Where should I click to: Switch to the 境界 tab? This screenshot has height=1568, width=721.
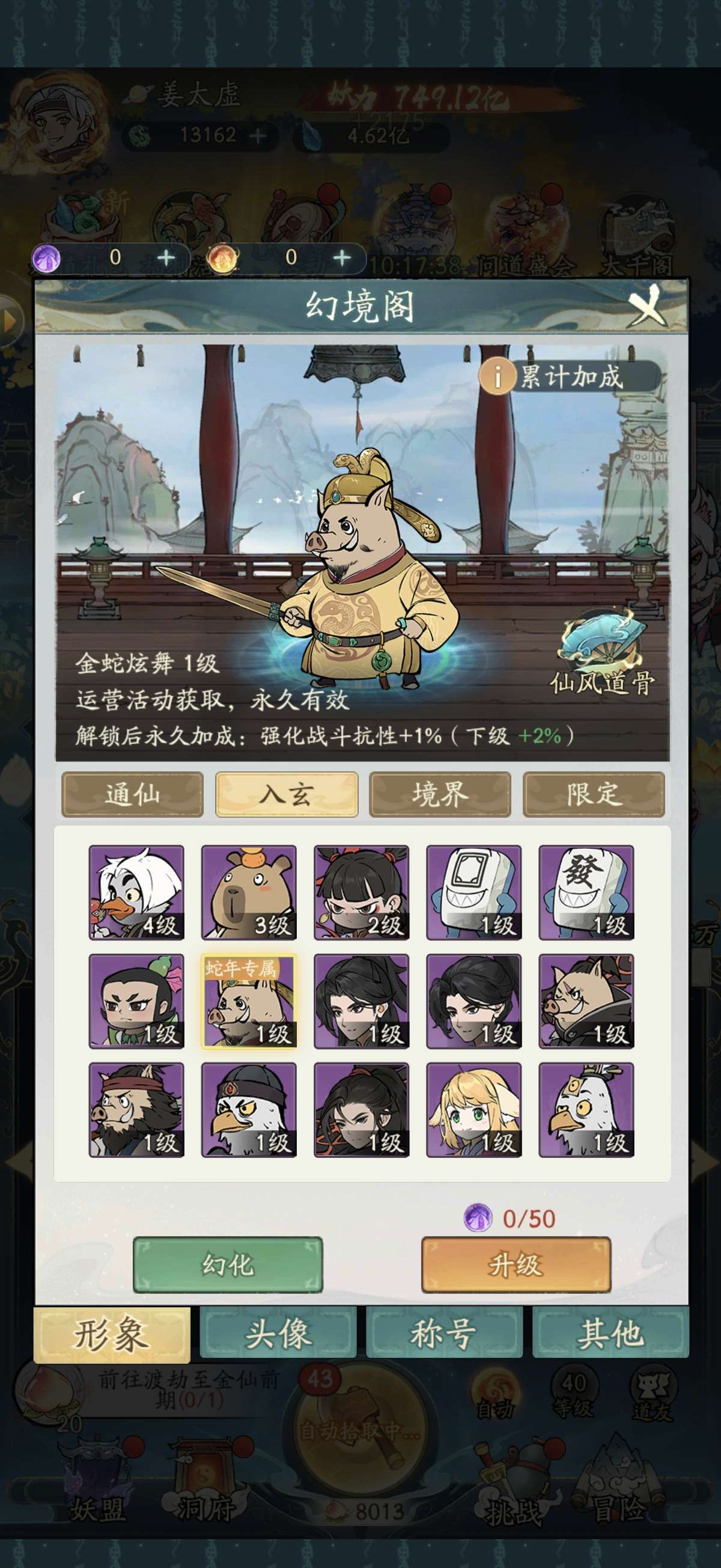click(x=440, y=794)
